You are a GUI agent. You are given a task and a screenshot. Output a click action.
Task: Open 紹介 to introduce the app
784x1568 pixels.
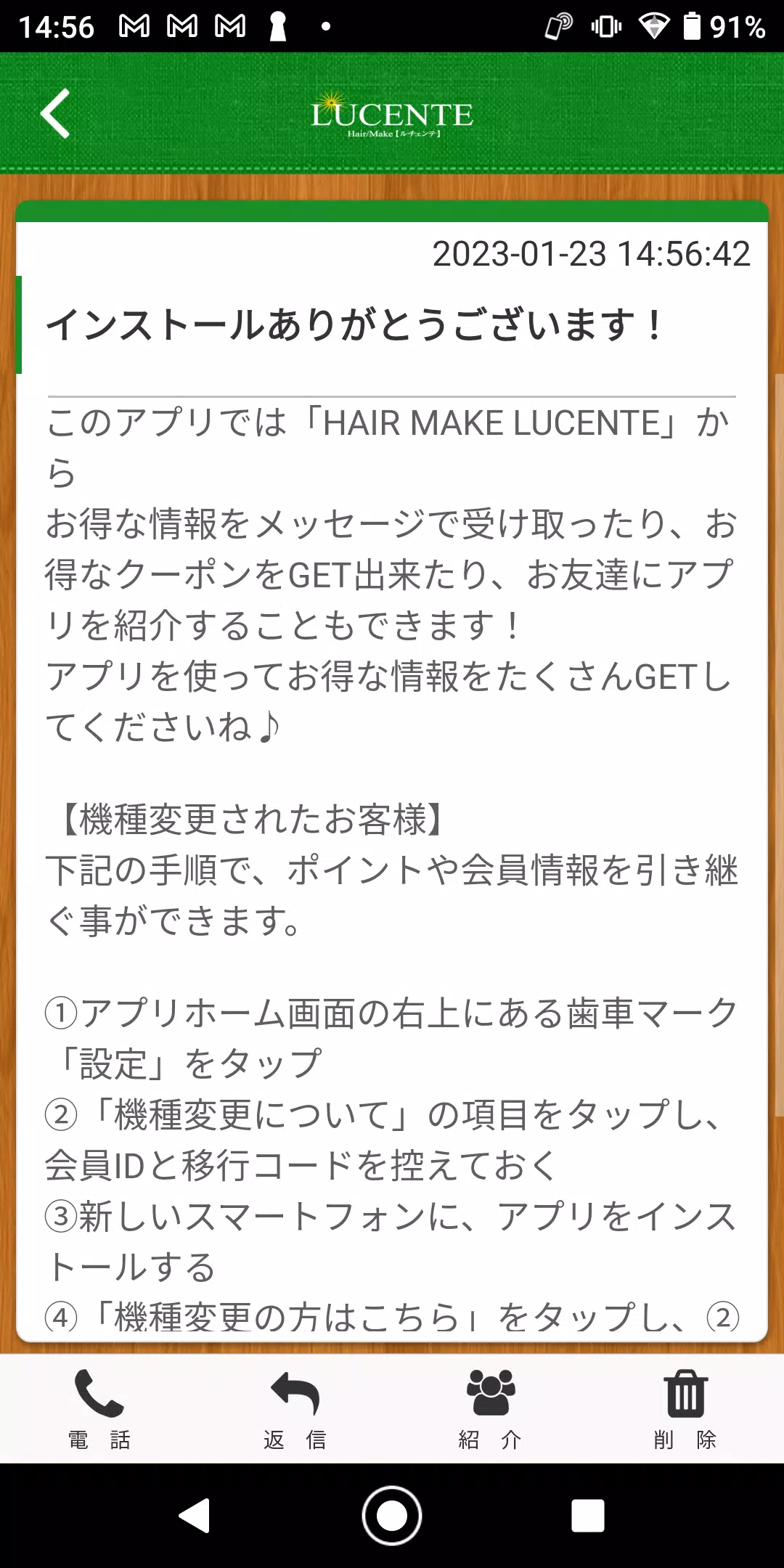tap(491, 1408)
